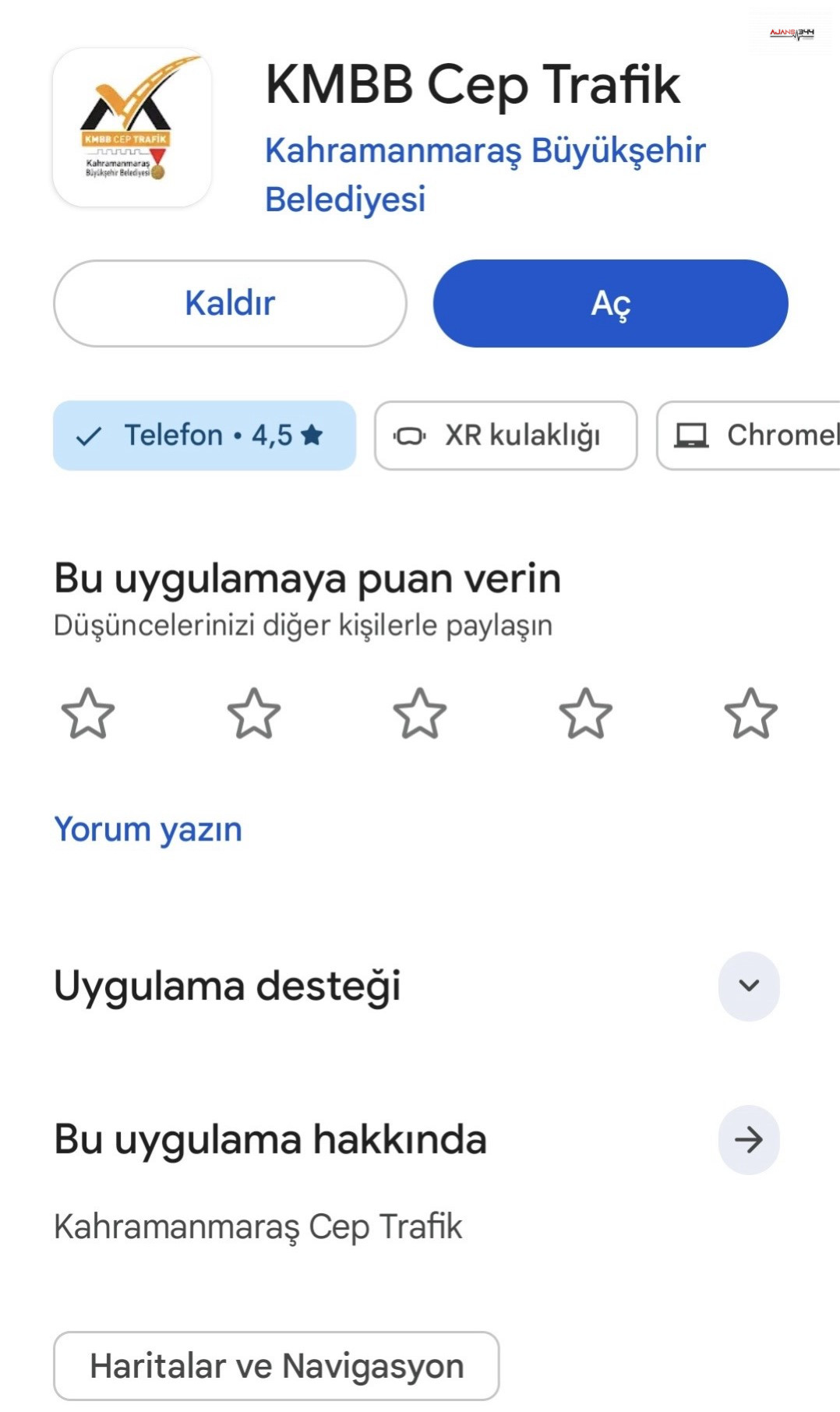Click Kaldır to uninstall the app

229,303
